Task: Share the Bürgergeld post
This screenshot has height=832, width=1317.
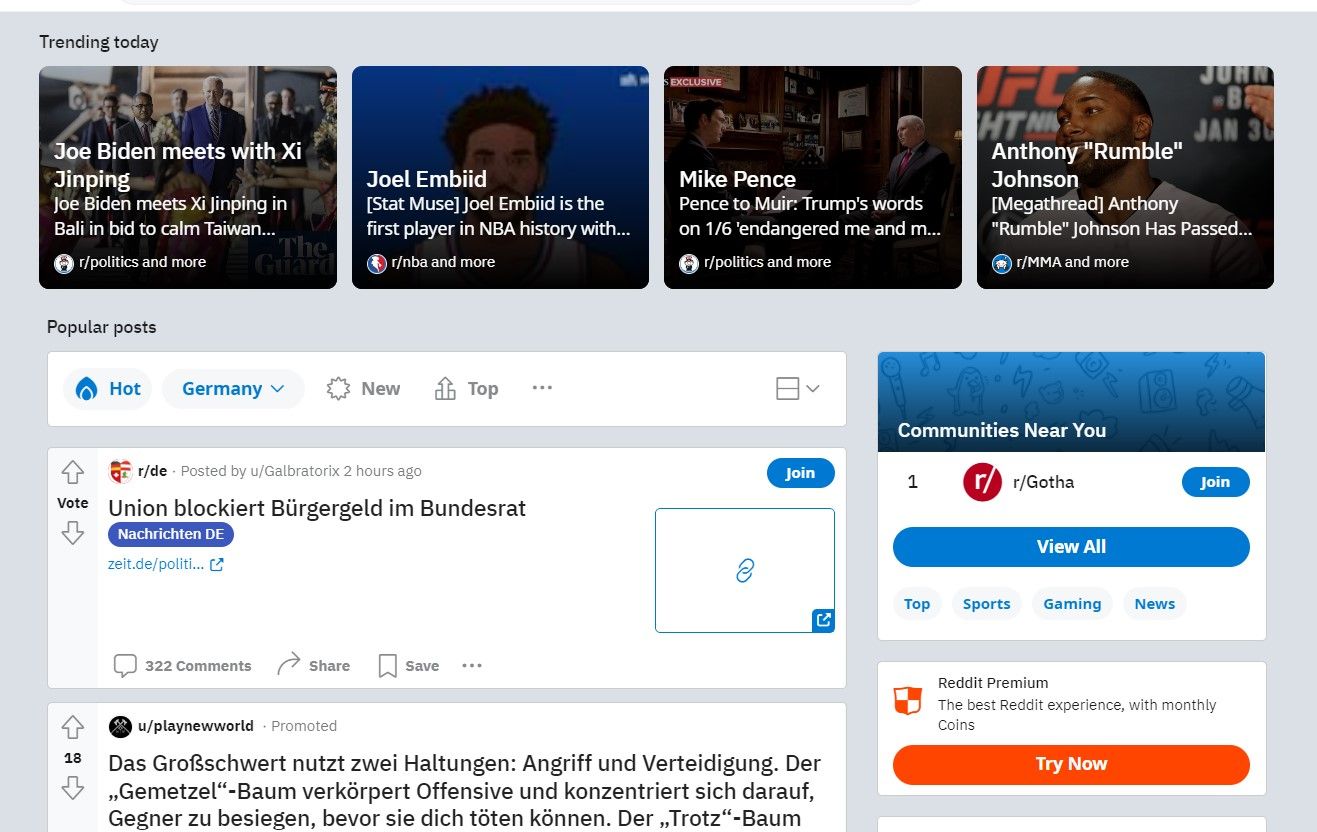Action: (x=314, y=666)
